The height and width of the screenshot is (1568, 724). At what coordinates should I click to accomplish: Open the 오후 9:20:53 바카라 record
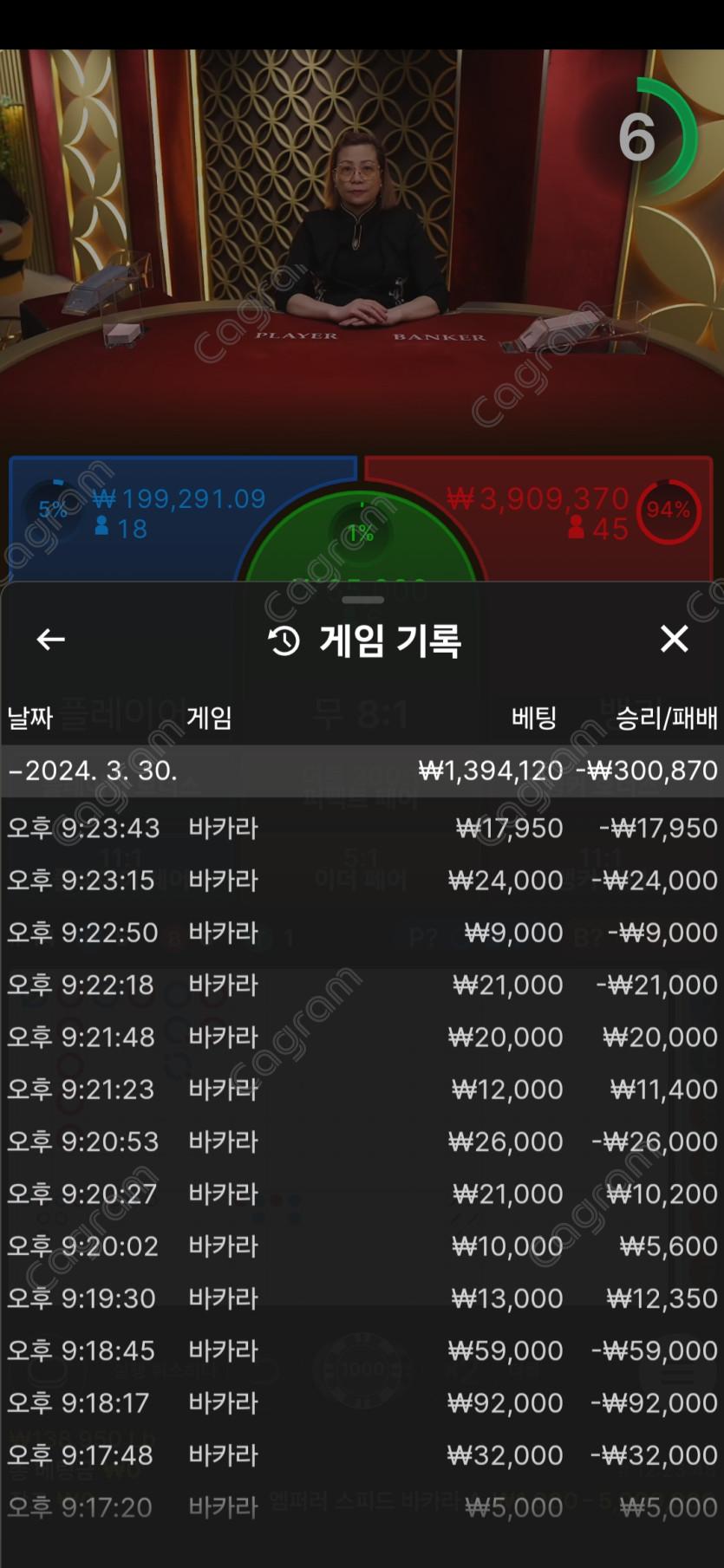point(362,1142)
